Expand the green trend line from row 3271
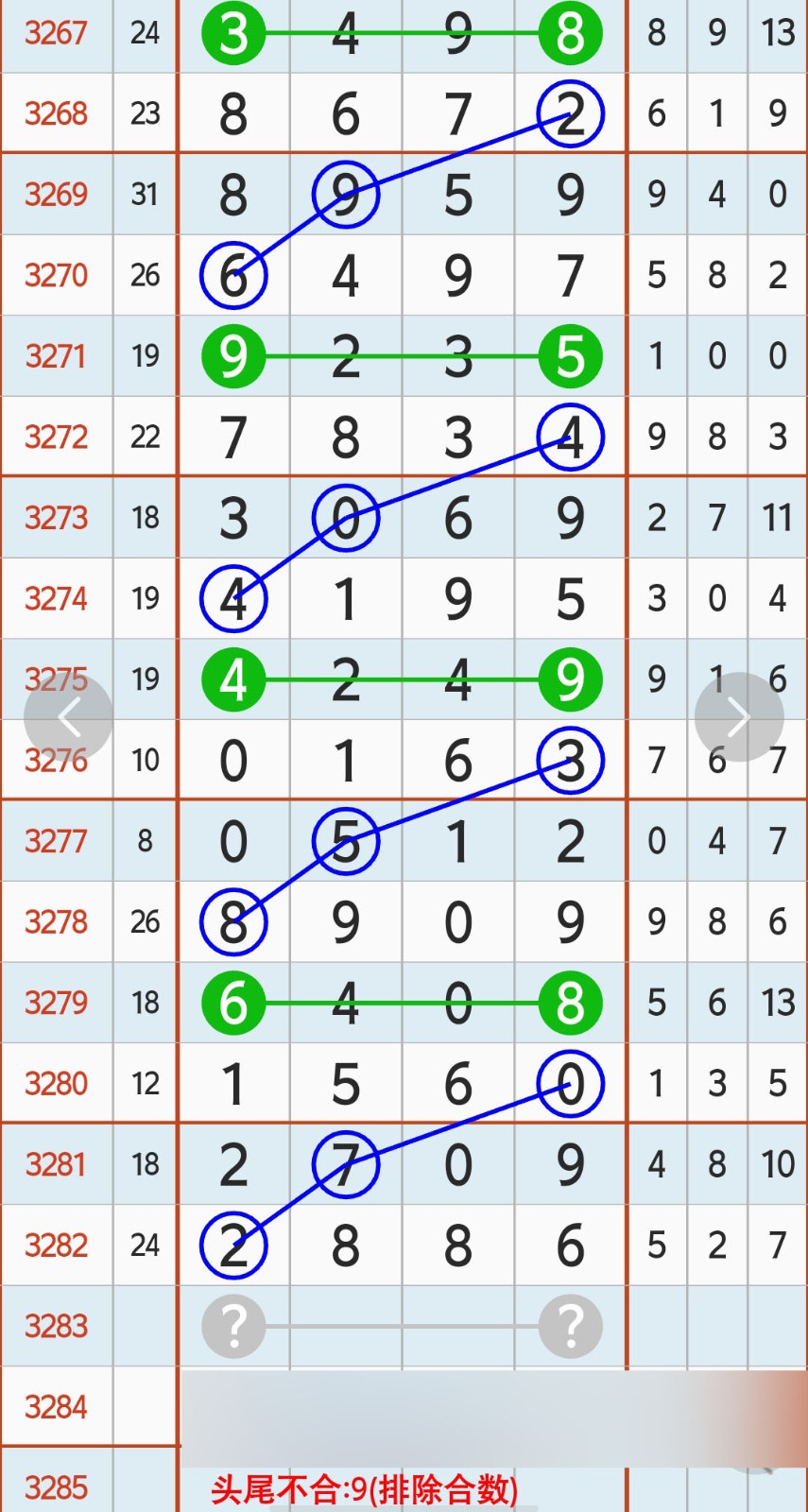The height and width of the screenshot is (1512, 808). click(402, 356)
